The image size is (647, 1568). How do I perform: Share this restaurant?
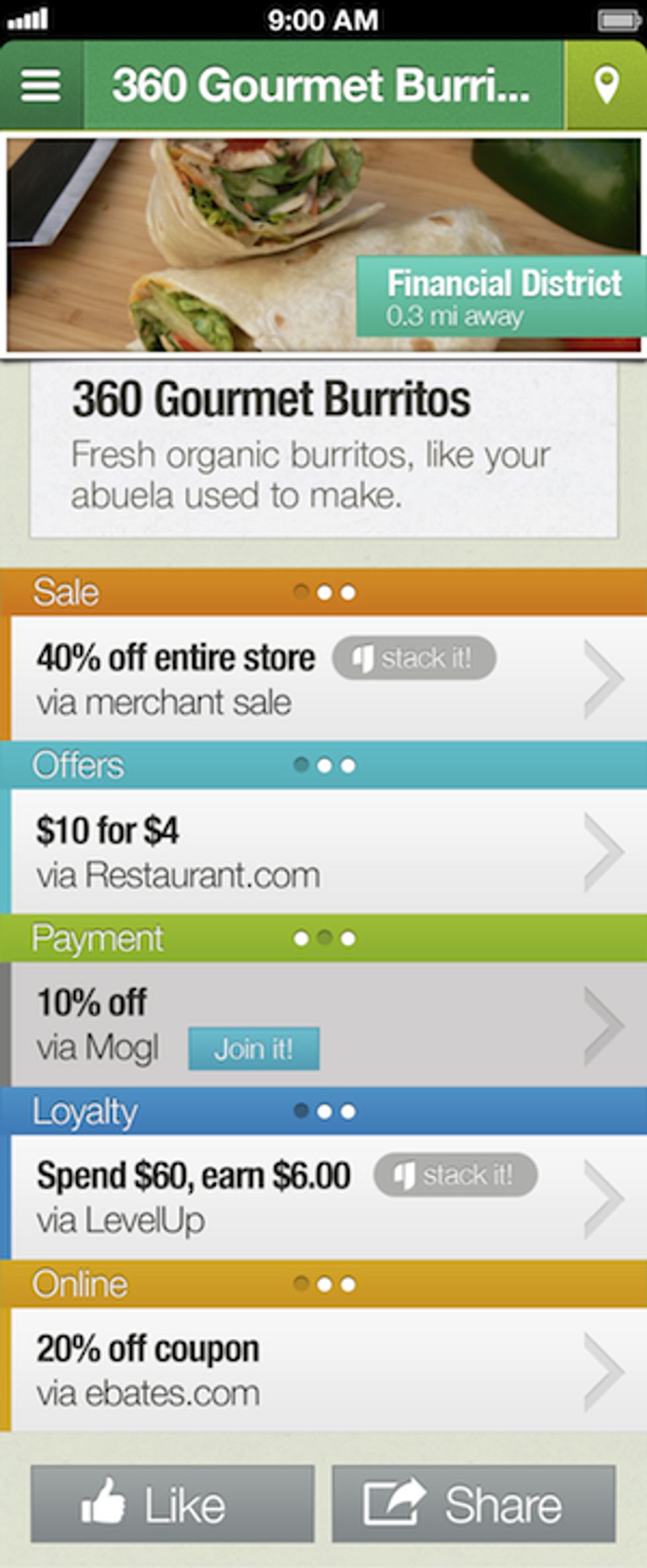click(x=473, y=1504)
